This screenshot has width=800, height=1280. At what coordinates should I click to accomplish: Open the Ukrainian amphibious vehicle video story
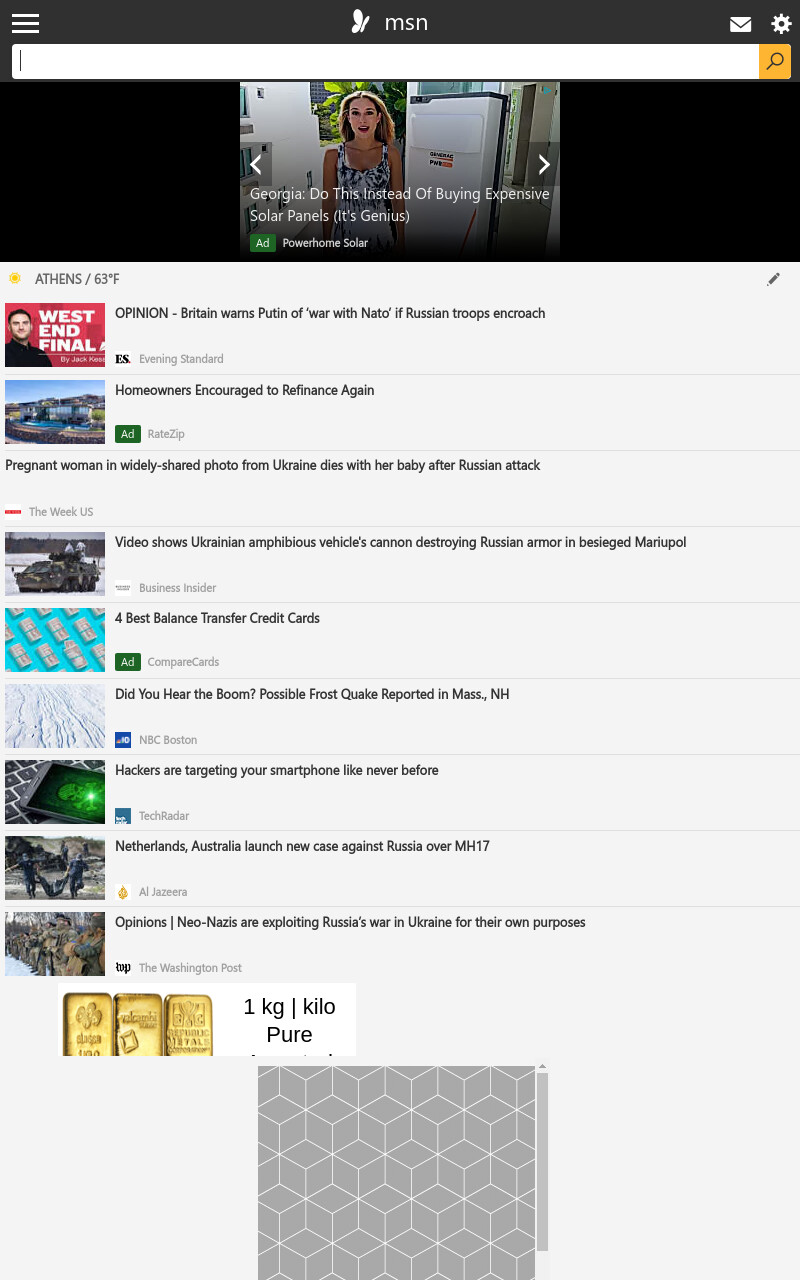point(400,564)
